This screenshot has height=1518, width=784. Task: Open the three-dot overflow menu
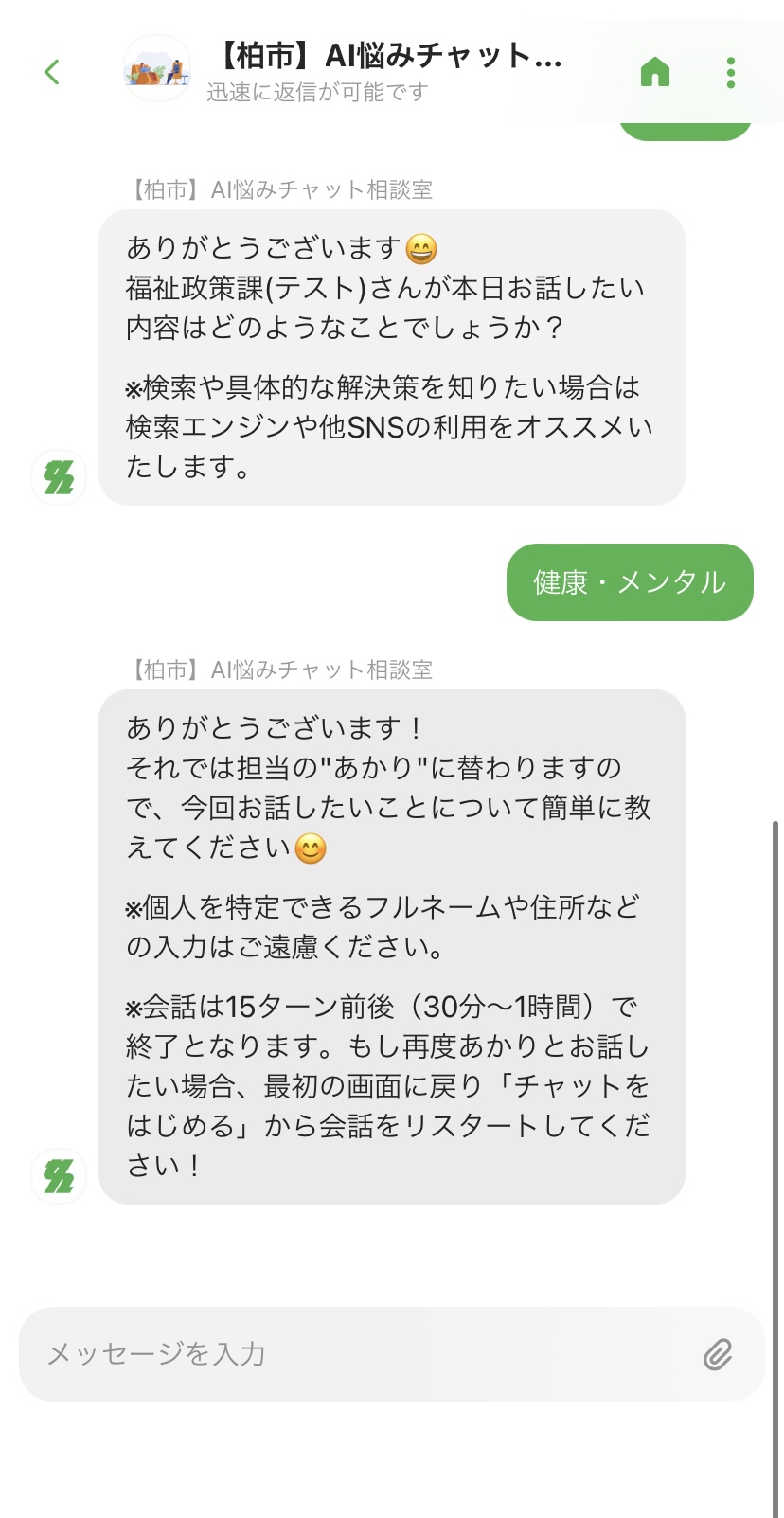click(x=730, y=72)
